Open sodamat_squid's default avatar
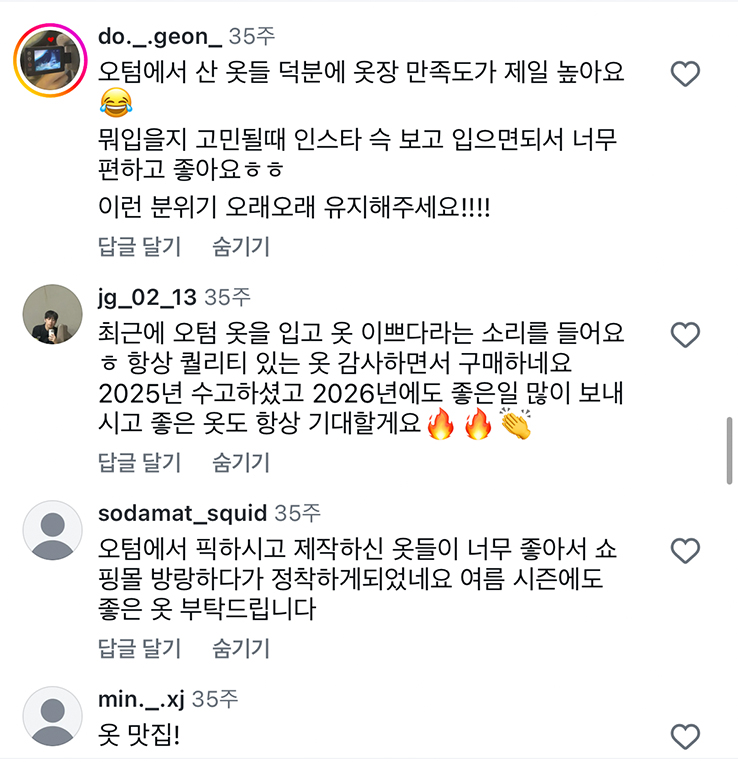The width and height of the screenshot is (738, 762). click(x=52, y=530)
